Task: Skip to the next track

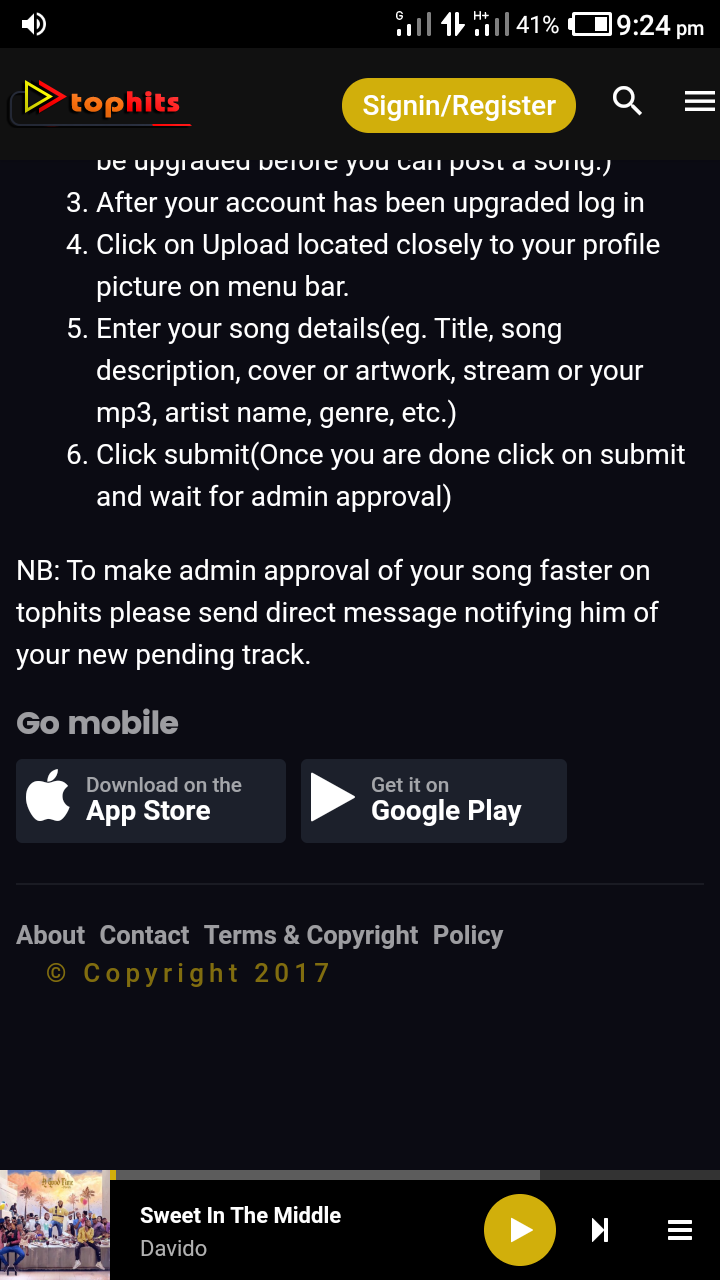Action: pos(600,1230)
